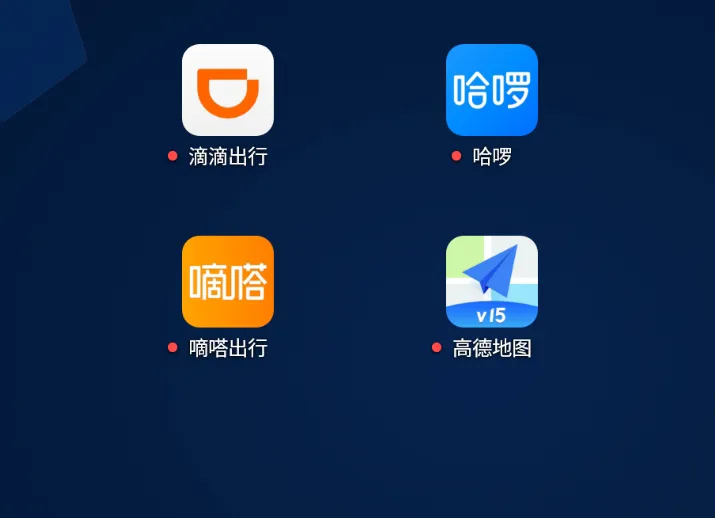Open the 滴滴出行 app

[227, 90]
